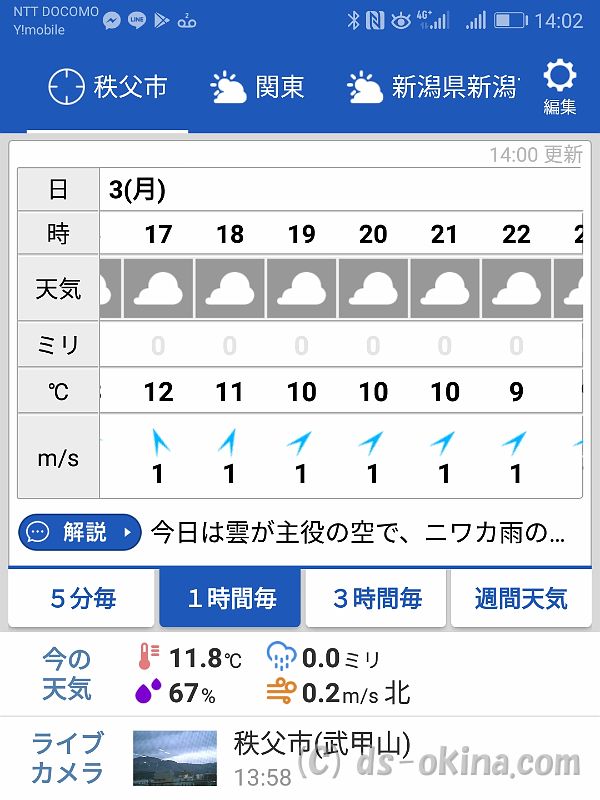This screenshot has height=800, width=600.
Task: Open 今の天気 current conditions
Action: pyautogui.click(x=66, y=674)
